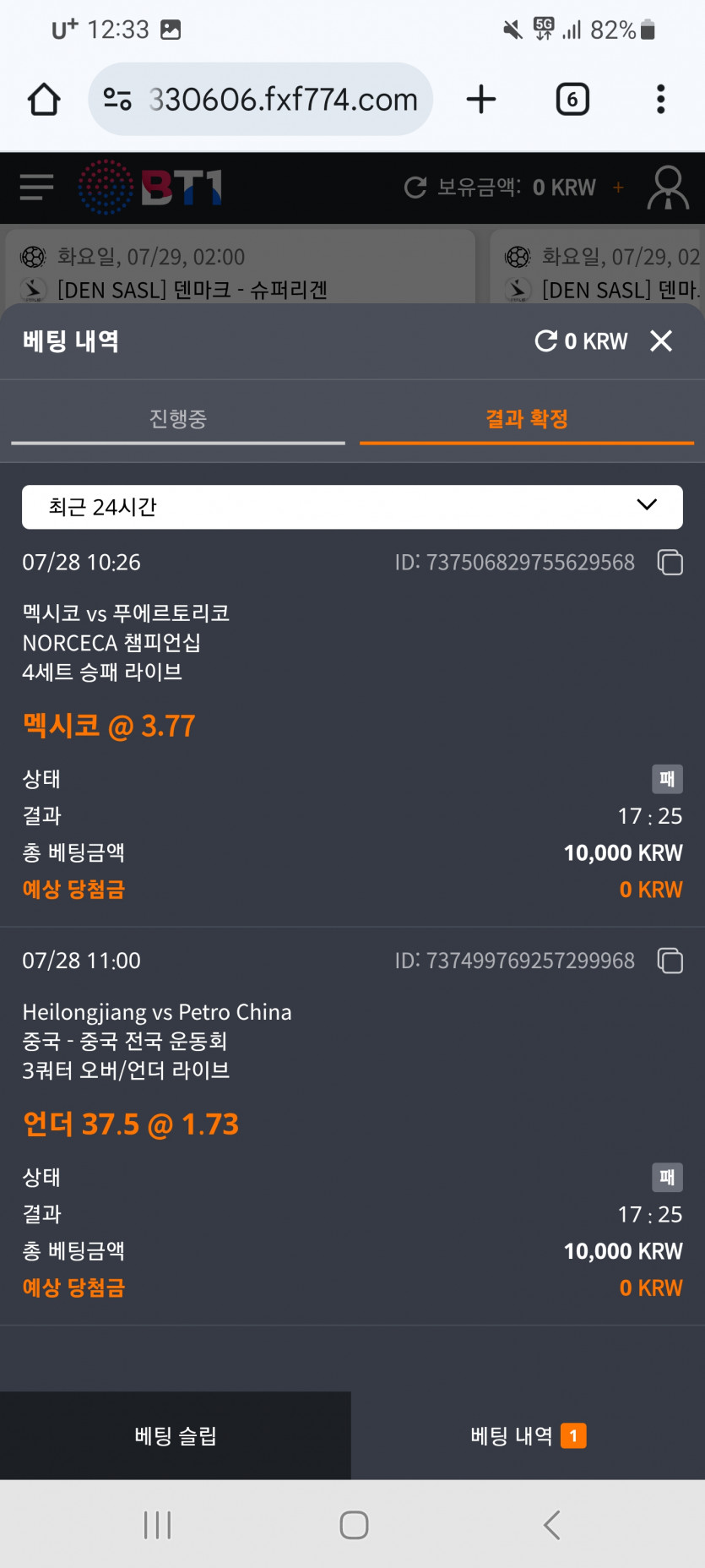Screen dimensions: 705x1568
Task: Select the 결과 확정 tab
Action: 527,419
